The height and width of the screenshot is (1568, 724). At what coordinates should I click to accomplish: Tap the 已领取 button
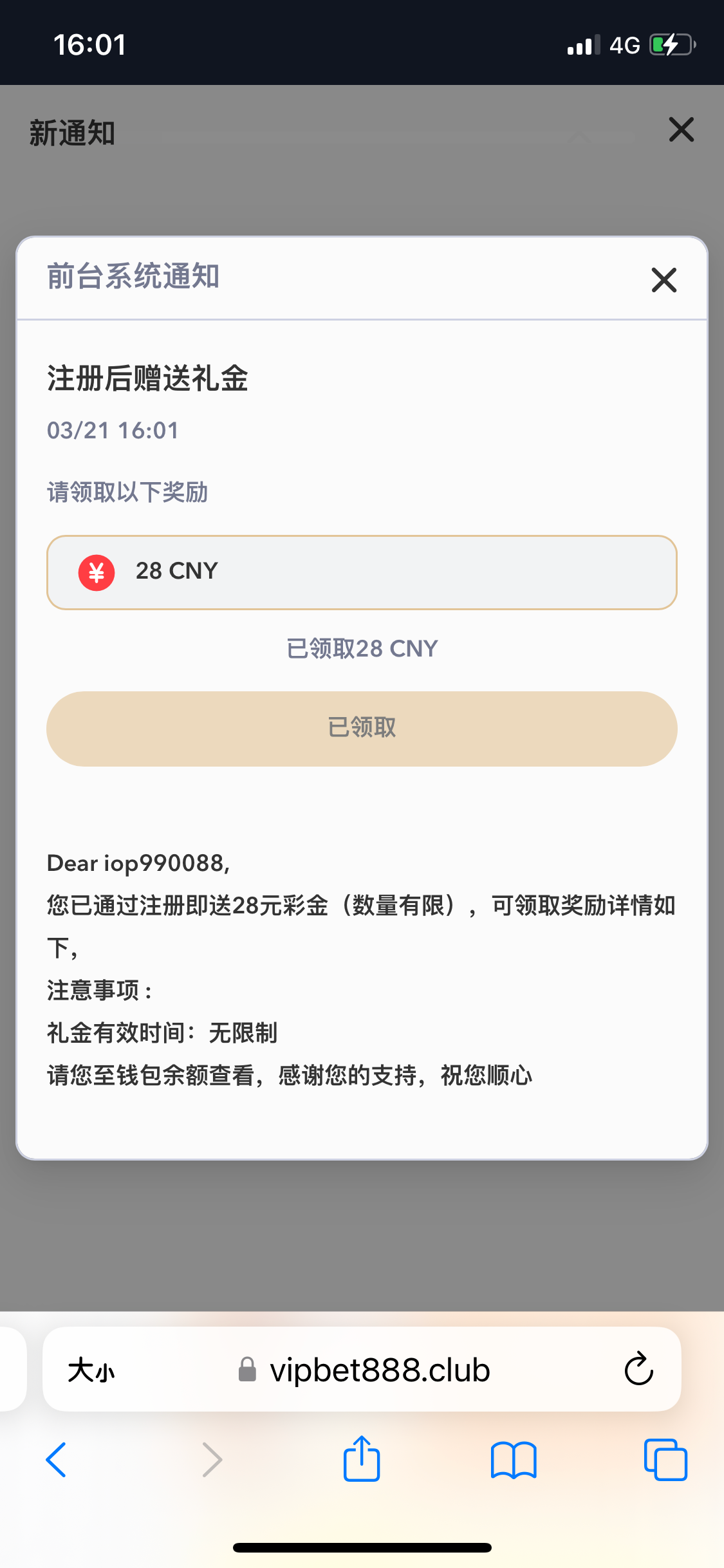pos(362,729)
